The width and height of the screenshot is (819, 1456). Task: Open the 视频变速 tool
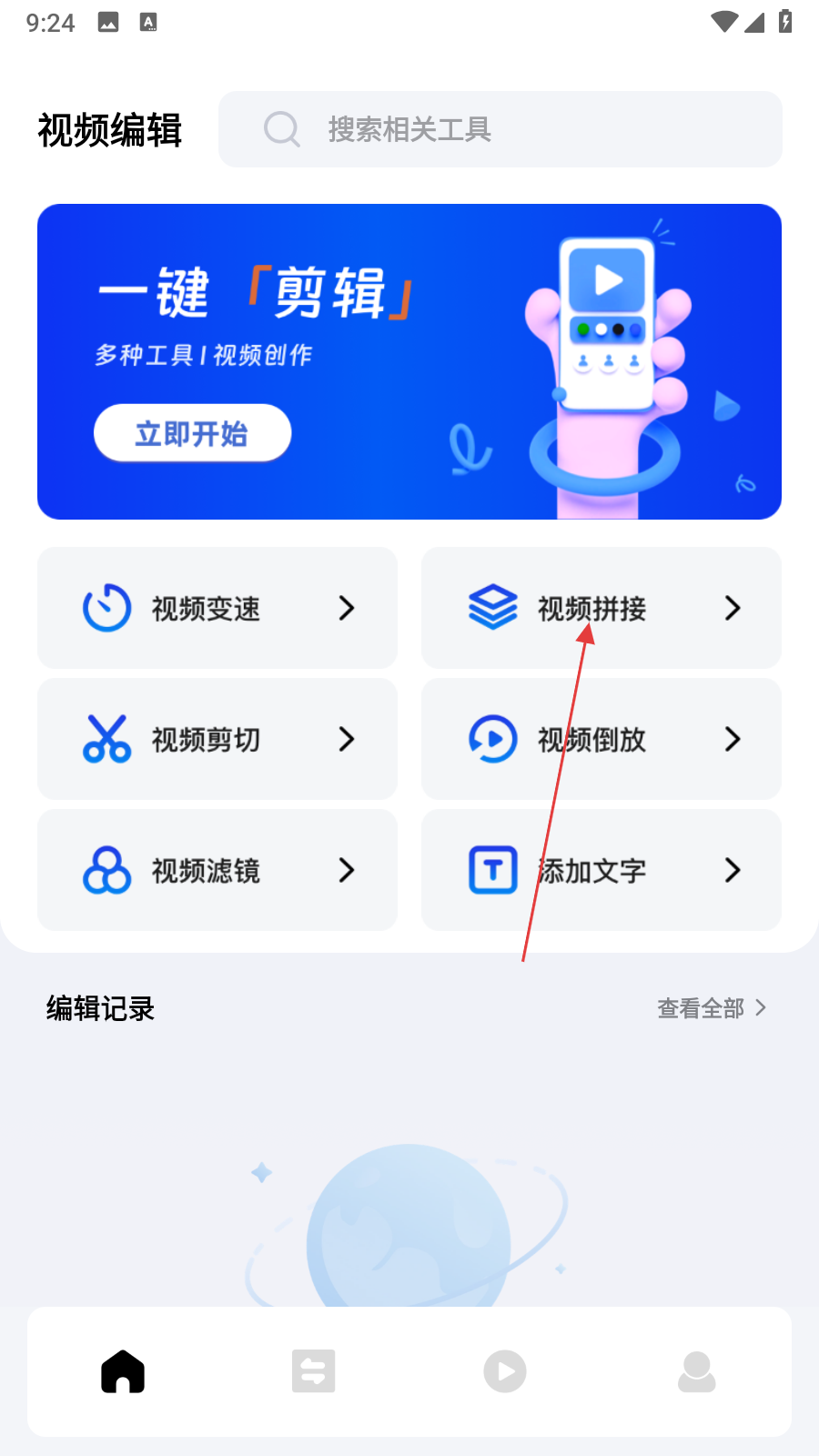217,608
